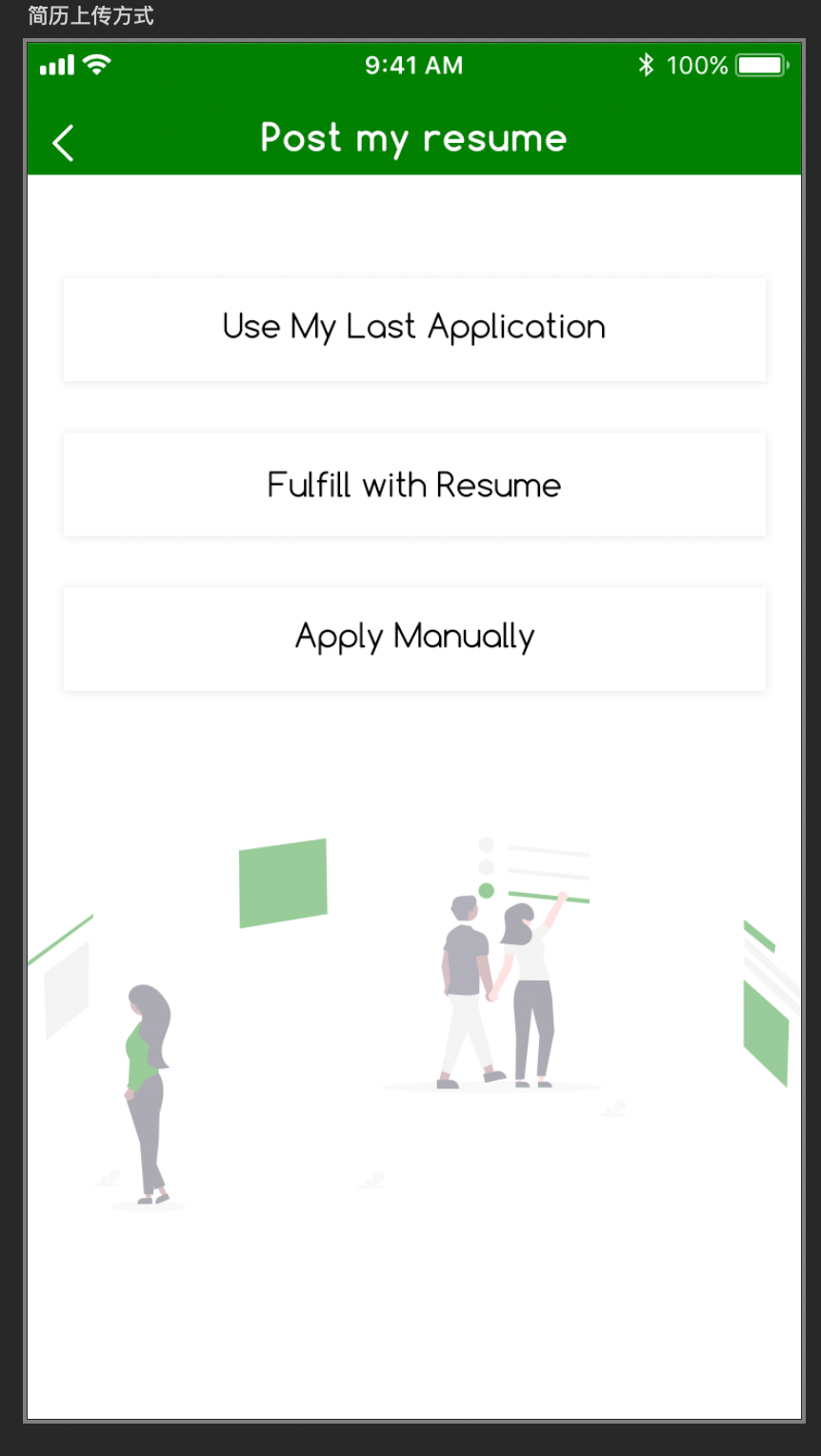This screenshot has width=821, height=1456.
Task: Choose Fulfill with Resume option
Action: (414, 484)
